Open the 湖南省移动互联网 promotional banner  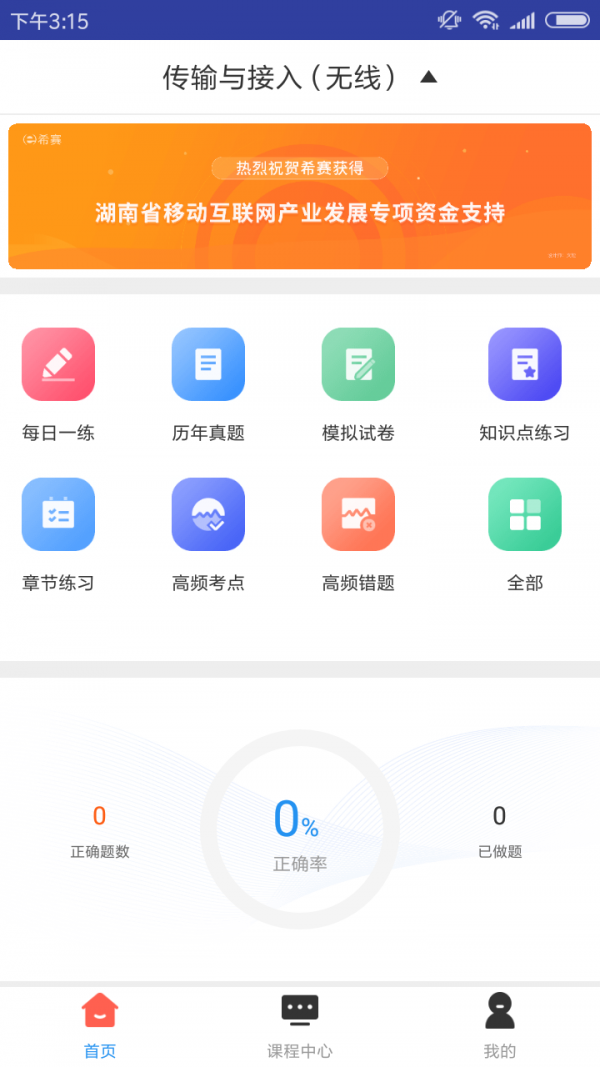[x=300, y=196]
